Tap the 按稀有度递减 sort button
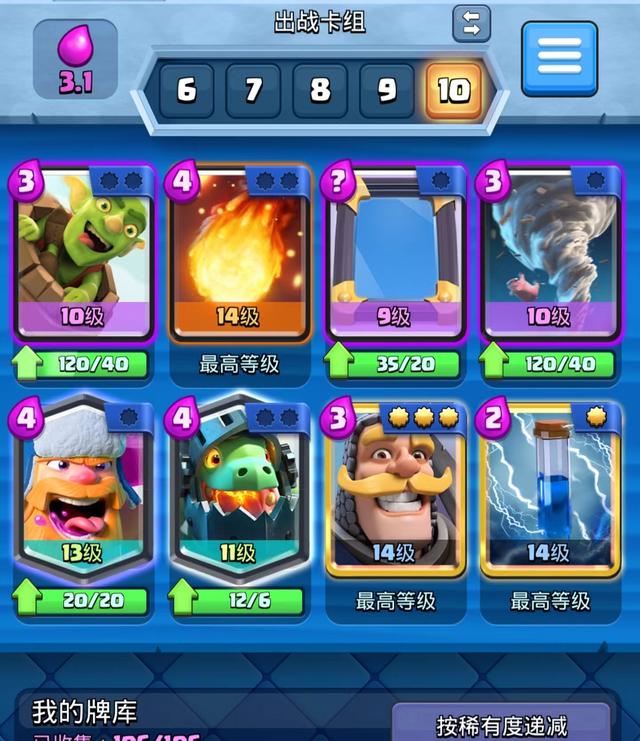640x741 pixels. (500, 722)
